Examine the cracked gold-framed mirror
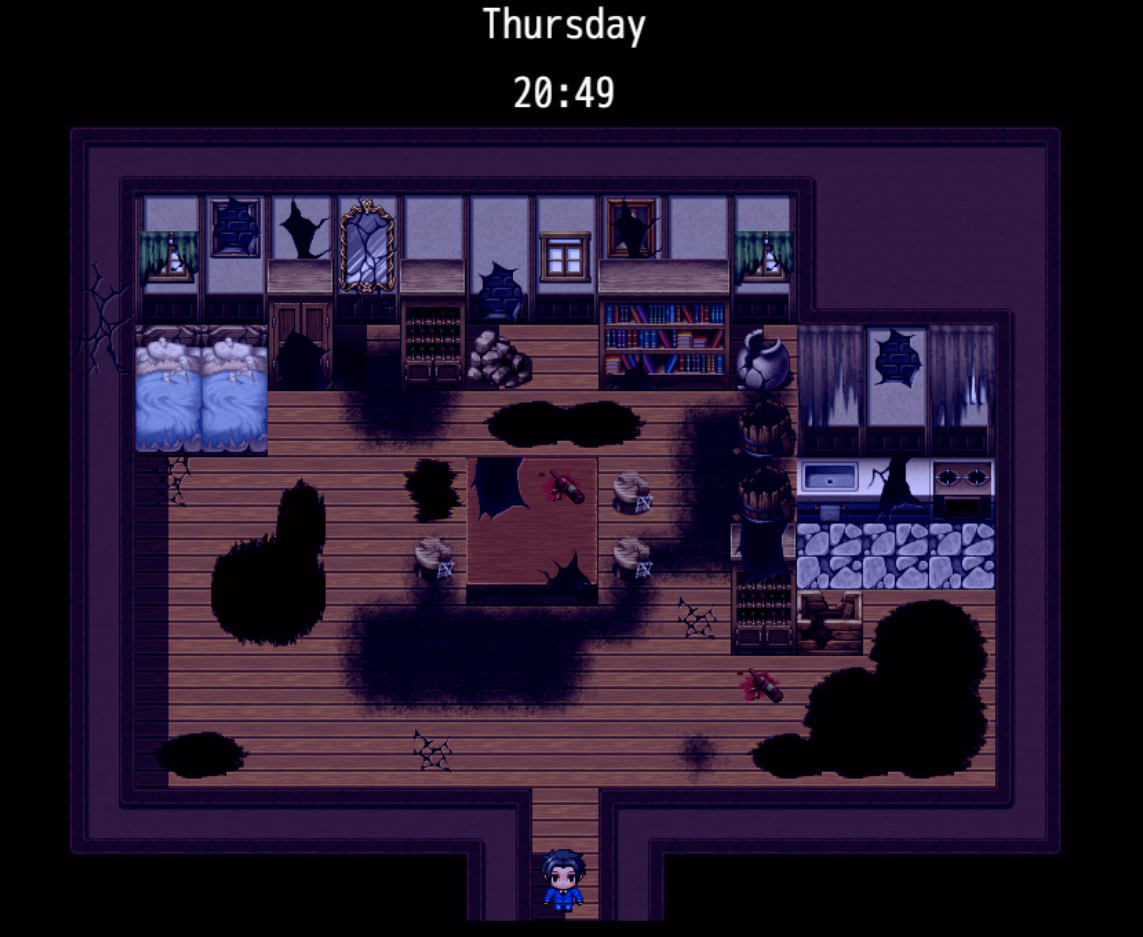This screenshot has width=1143, height=937. pyautogui.click(x=367, y=246)
